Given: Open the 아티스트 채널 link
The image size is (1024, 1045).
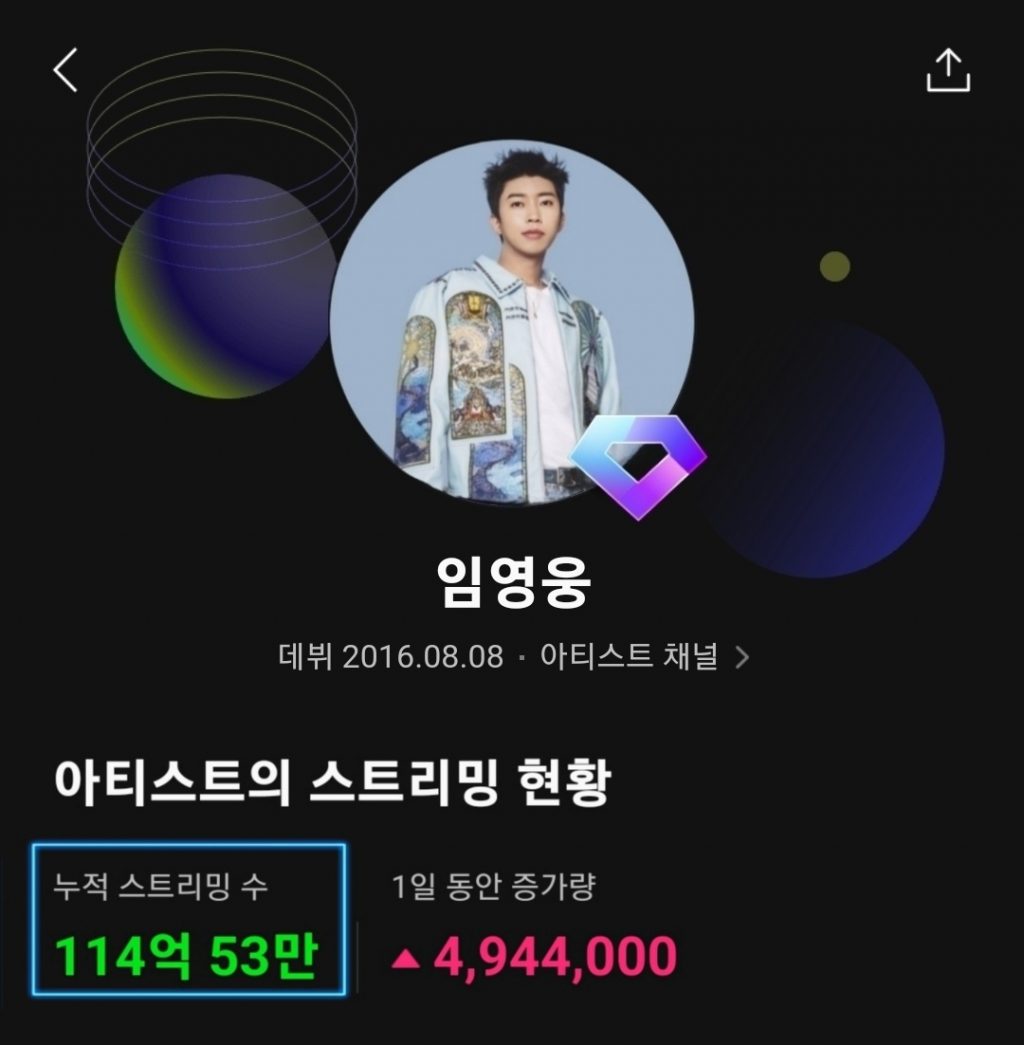Looking at the screenshot, I should pyautogui.click(x=643, y=657).
